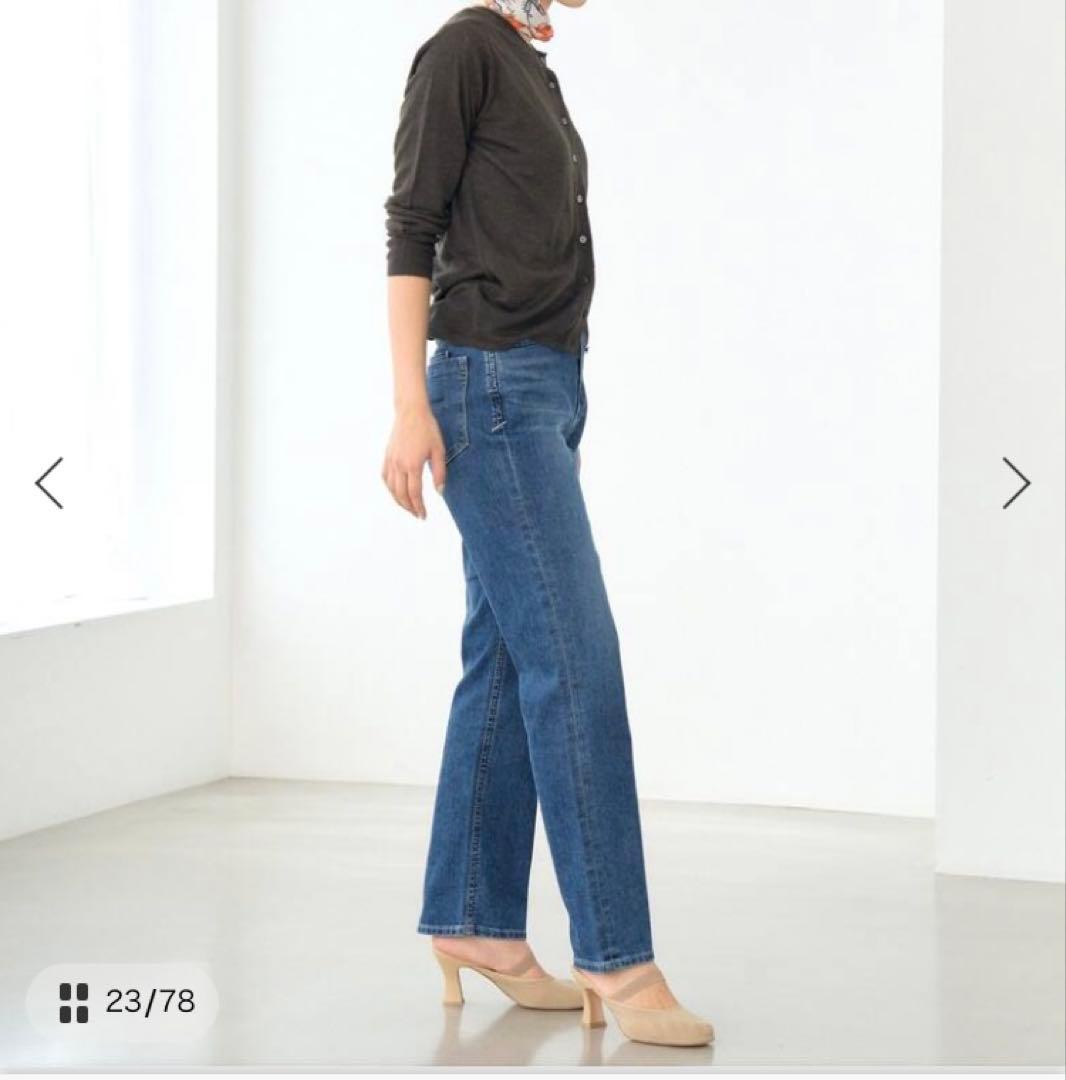This screenshot has height=1080, width=1066.
Task: Show the next product photo
Action: pos(1015,483)
